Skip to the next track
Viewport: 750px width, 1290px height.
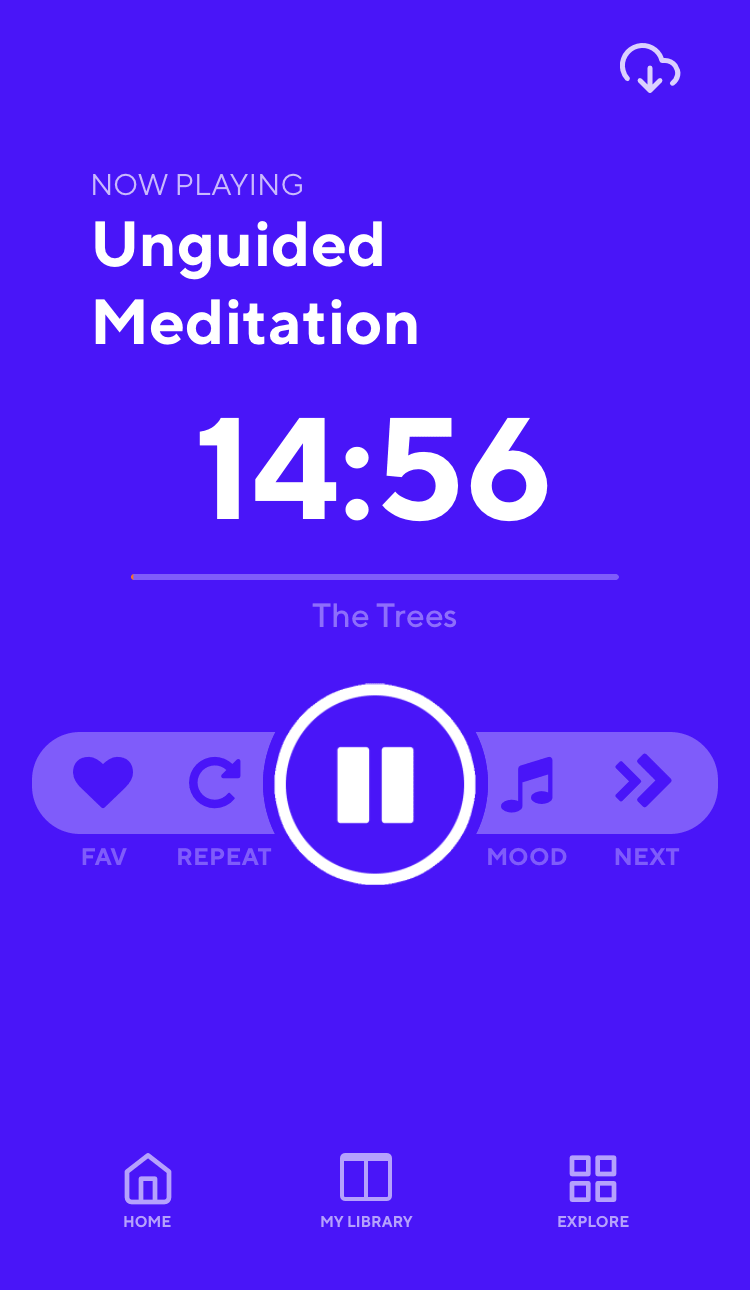(644, 782)
